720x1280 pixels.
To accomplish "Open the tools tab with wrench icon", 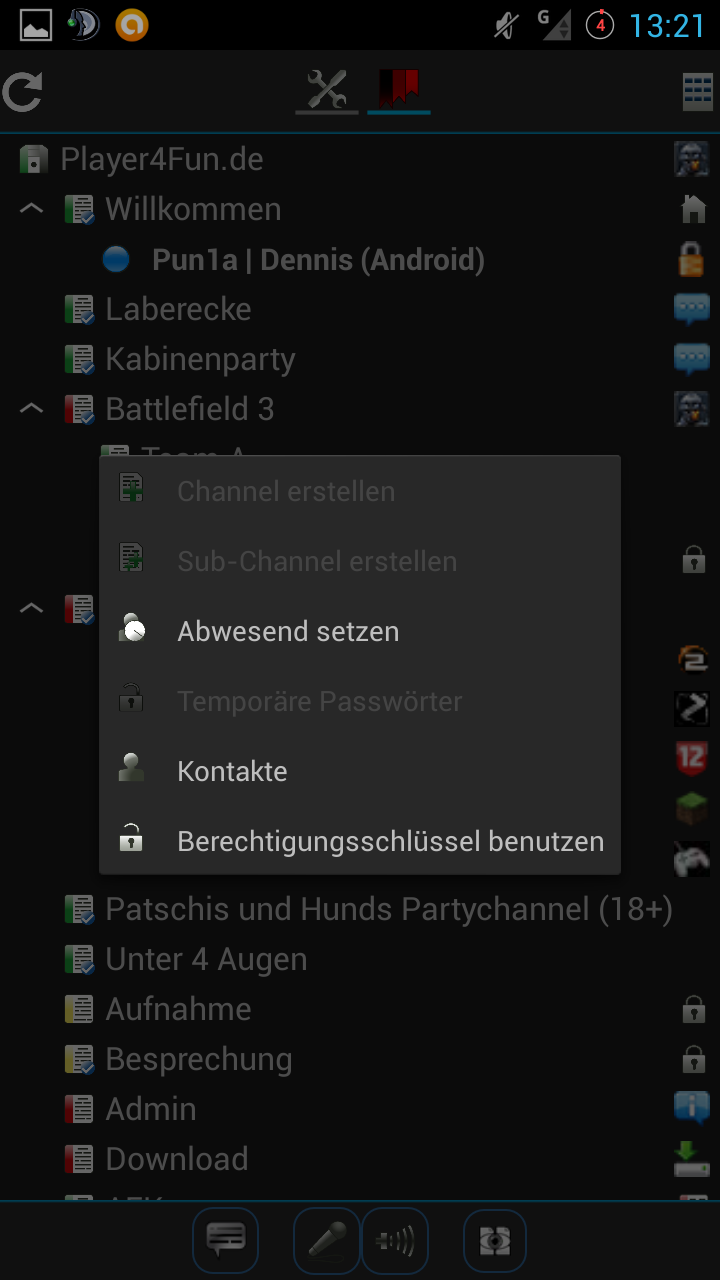I will [x=327, y=91].
